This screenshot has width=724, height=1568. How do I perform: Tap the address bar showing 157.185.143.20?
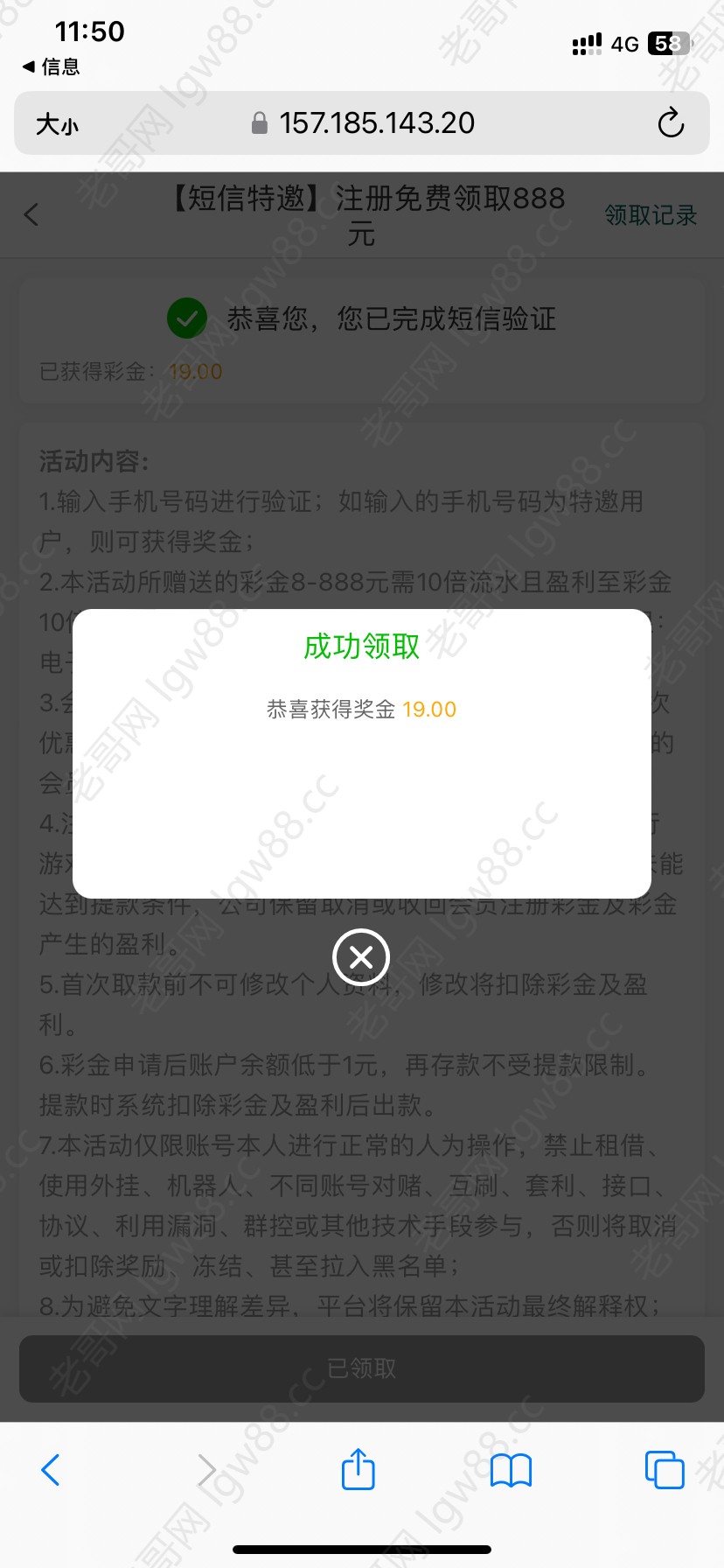pyautogui.click(x=376, y=123)
